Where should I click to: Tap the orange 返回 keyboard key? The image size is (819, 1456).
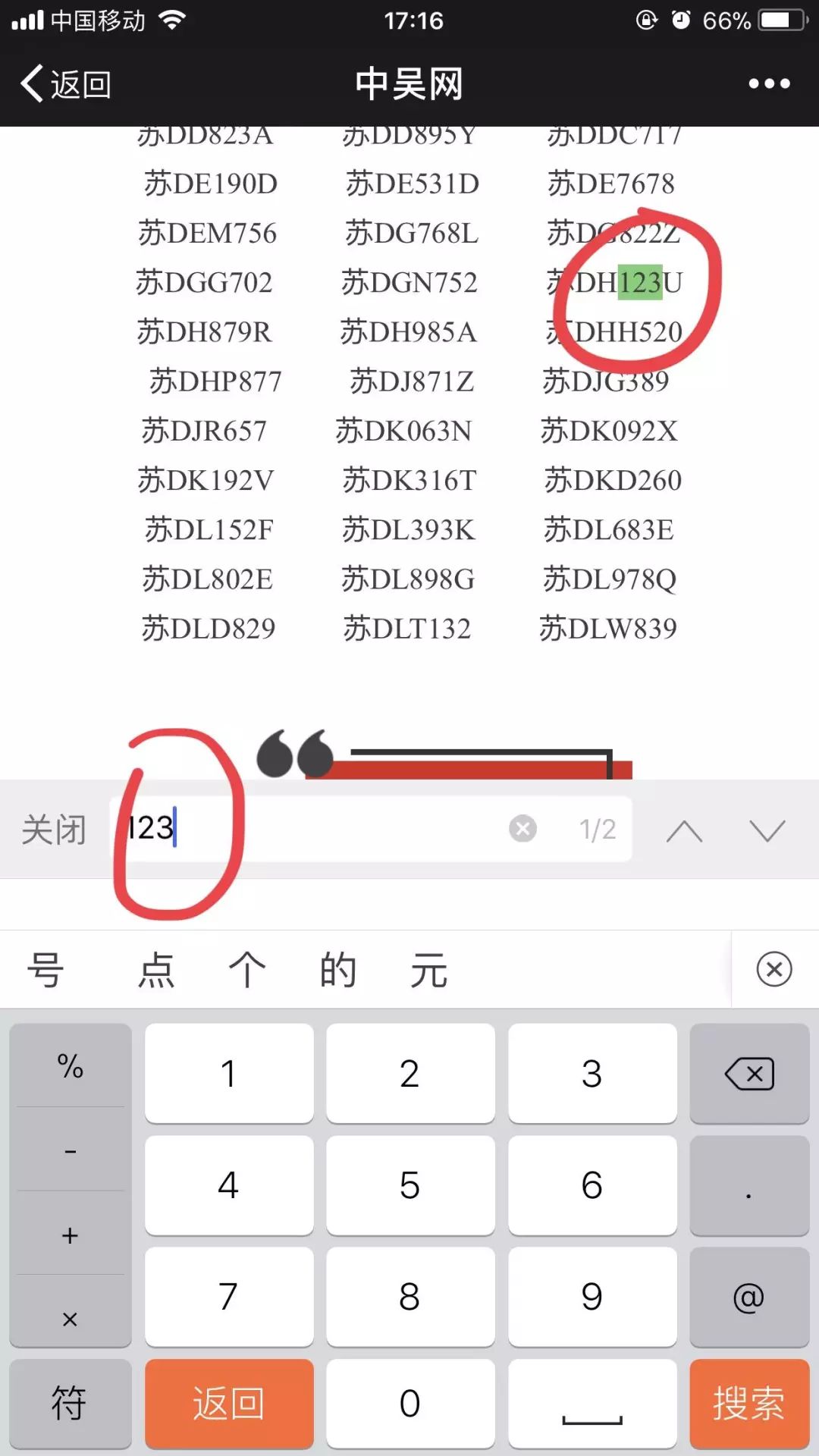(x=228, y=1403)
